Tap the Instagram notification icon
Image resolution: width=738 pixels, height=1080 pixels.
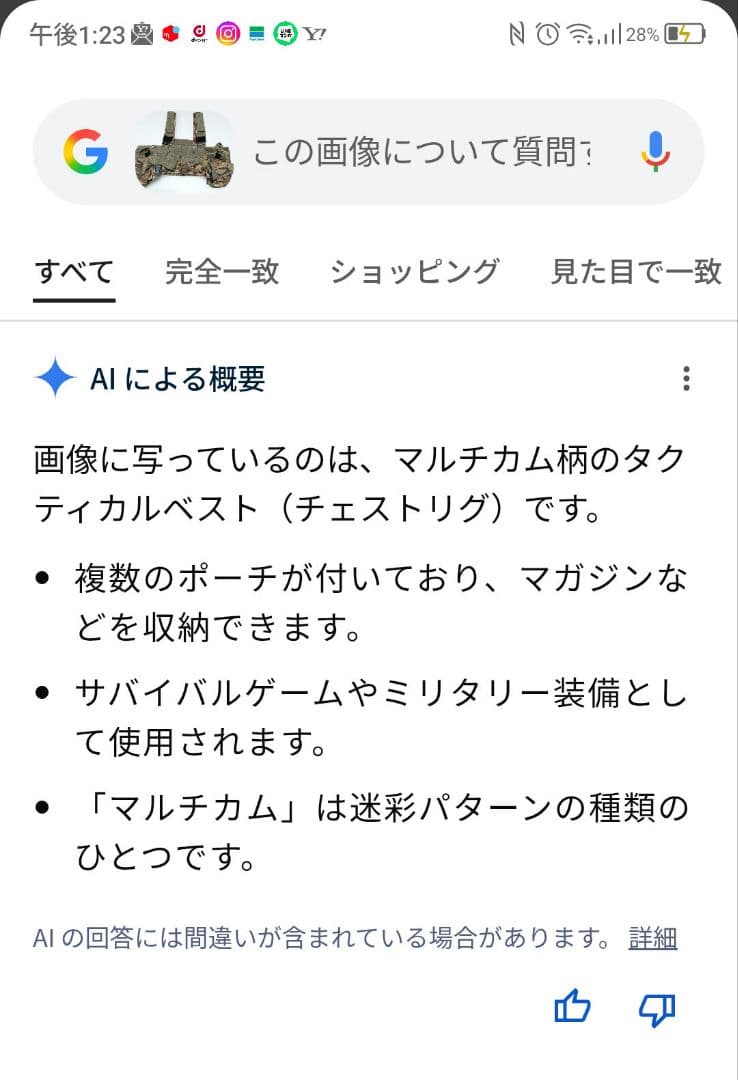tap(228, 32)
